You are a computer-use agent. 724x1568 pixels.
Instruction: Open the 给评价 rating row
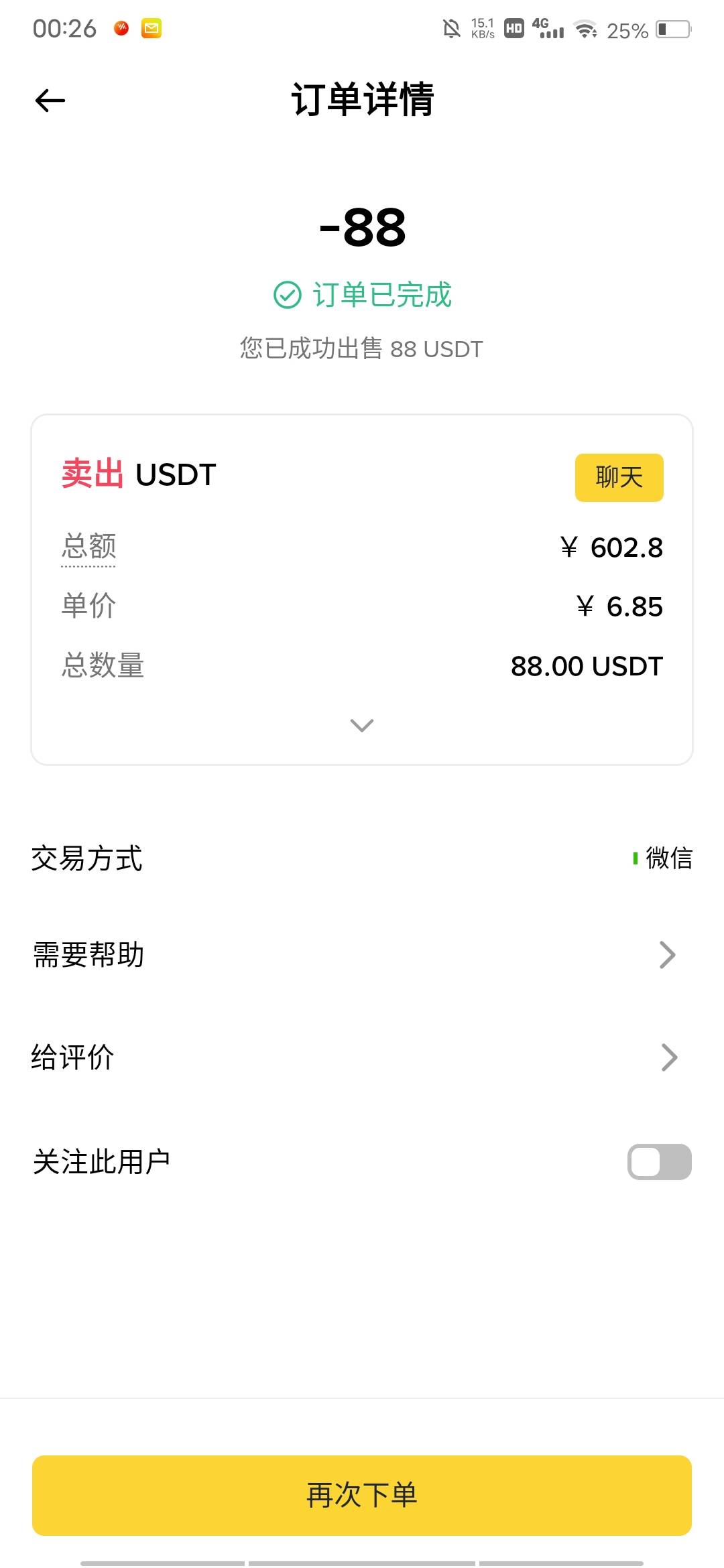click(x=362, y=1057)
